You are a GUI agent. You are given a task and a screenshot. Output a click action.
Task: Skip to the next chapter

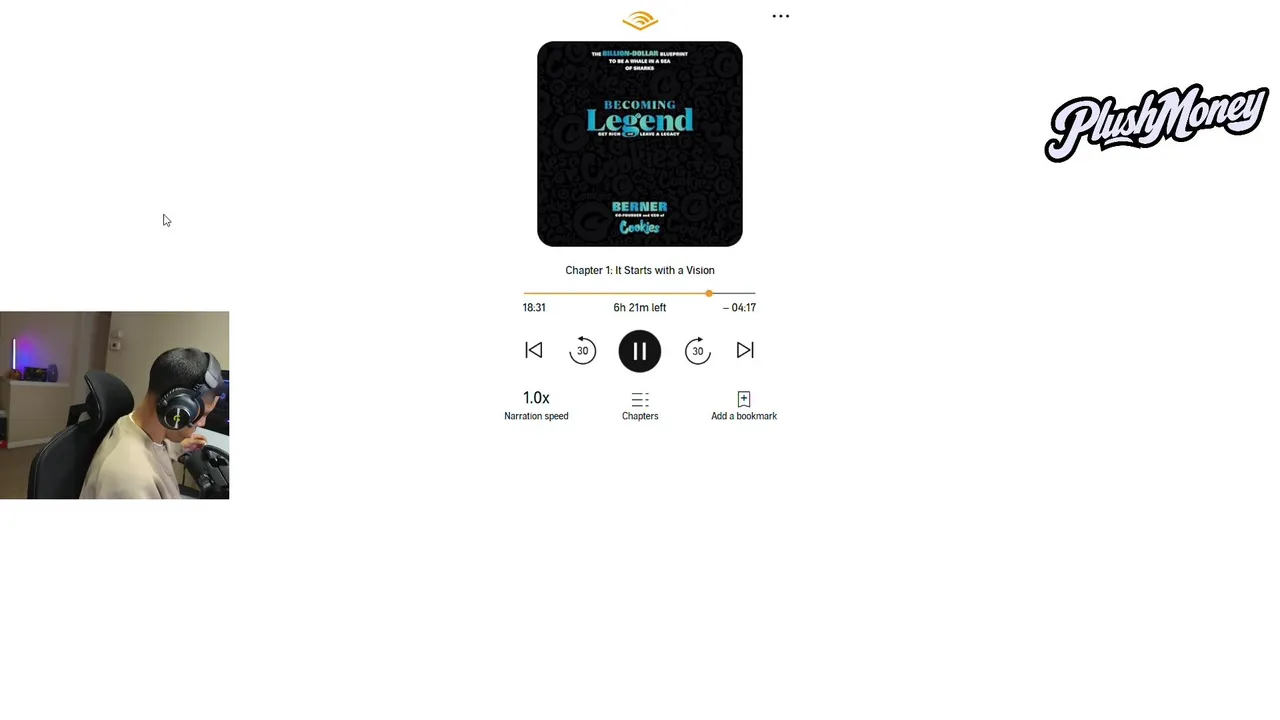pos(745,350)
